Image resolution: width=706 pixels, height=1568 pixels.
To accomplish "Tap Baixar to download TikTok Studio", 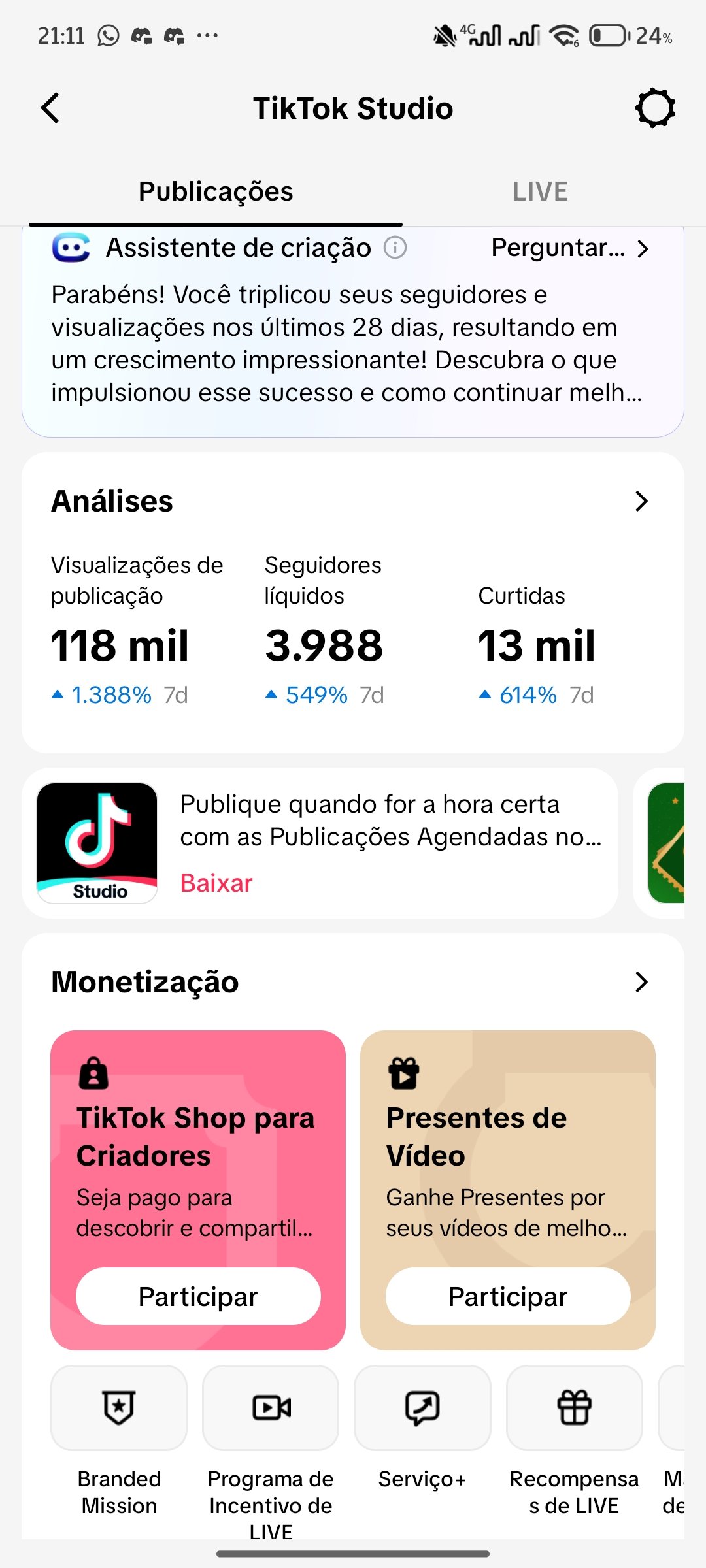I will pyautogui.click(x=216, y=883).
